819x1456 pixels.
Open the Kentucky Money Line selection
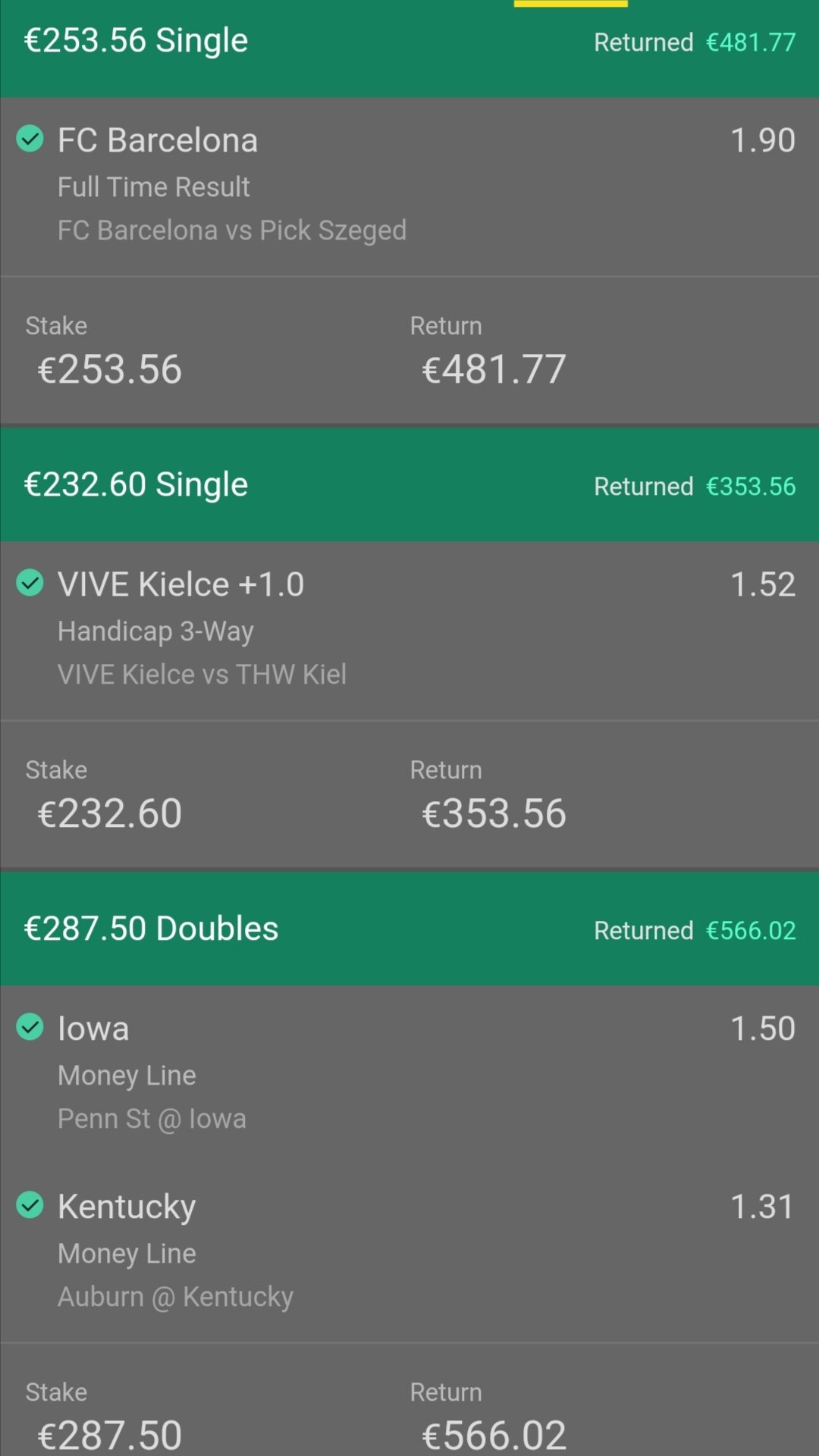click(409, 1252)
